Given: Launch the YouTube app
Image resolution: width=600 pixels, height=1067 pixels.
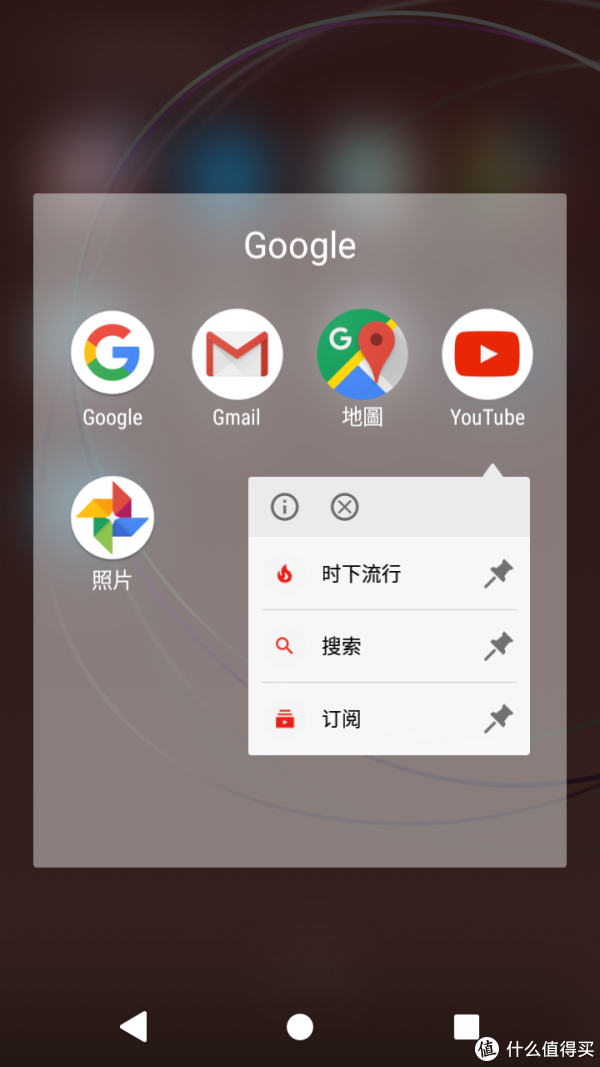Looking at the screenshot, I should [x=487, y=354].
